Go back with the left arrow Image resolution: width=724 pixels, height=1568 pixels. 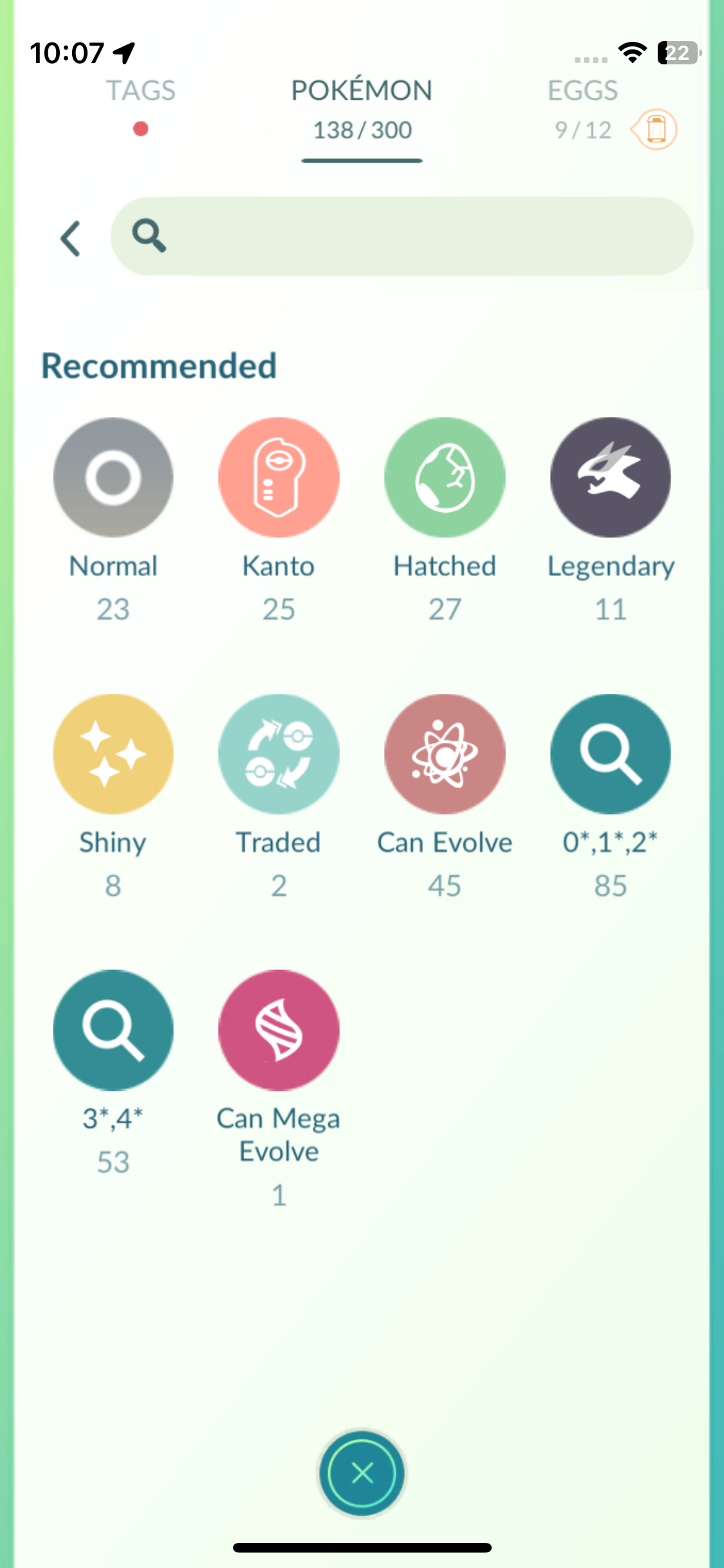click(x=70, y=239)
